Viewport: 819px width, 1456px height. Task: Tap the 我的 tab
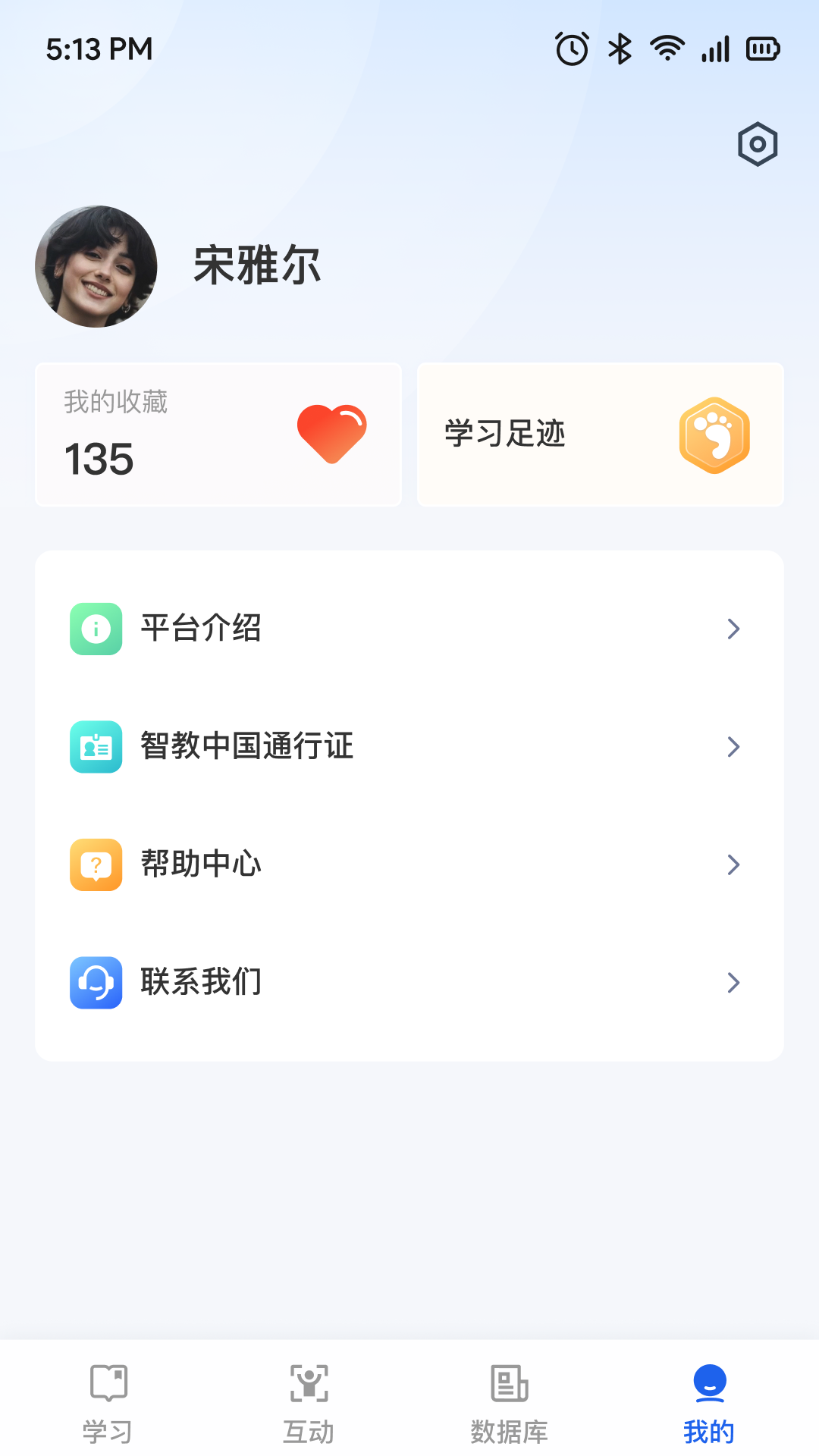709,1403
